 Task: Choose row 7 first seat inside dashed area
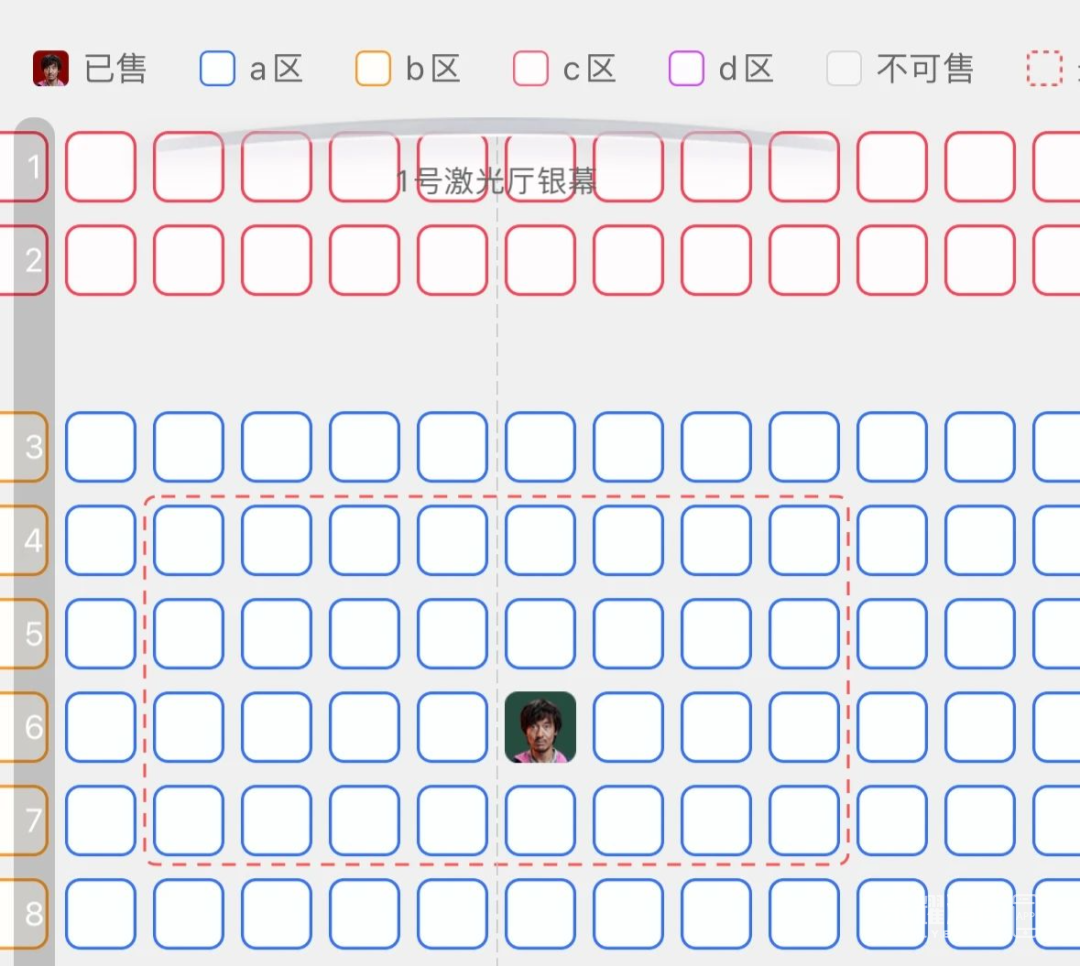(x=188, y=820)
